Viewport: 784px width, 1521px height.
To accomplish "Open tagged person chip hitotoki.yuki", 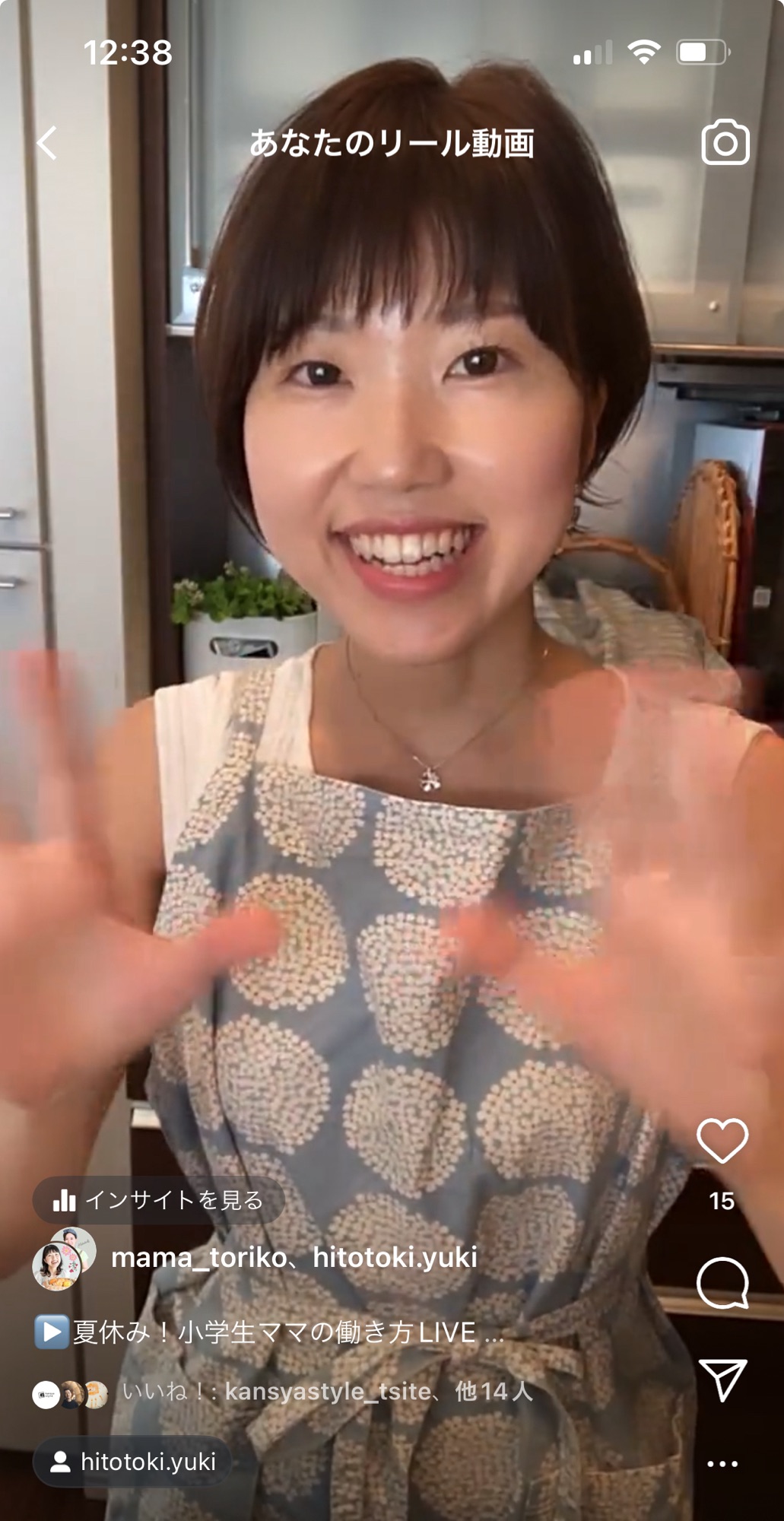I will tap(133, 1462).
